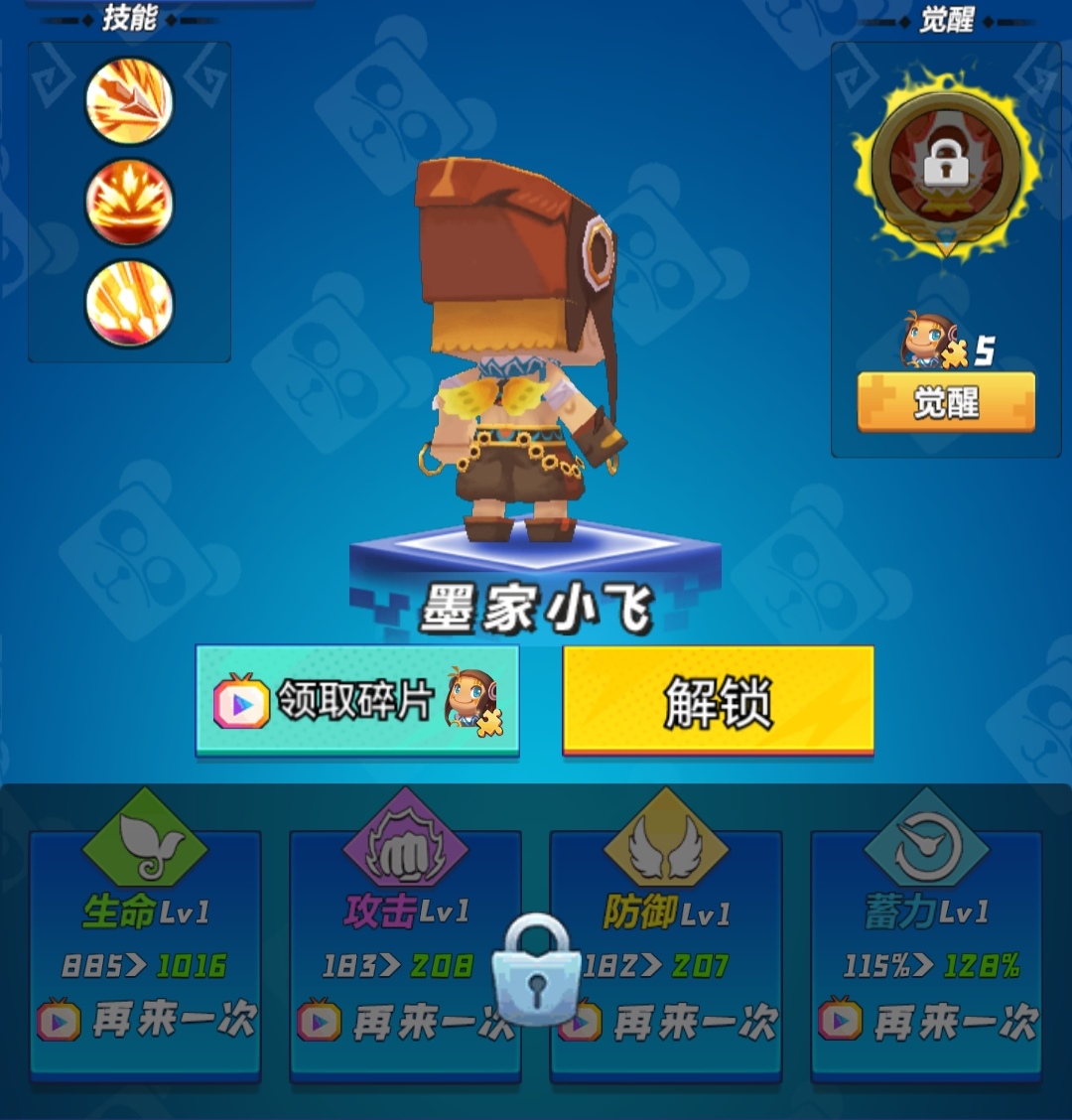View the first arrow skill icon

tap(129, 101)
